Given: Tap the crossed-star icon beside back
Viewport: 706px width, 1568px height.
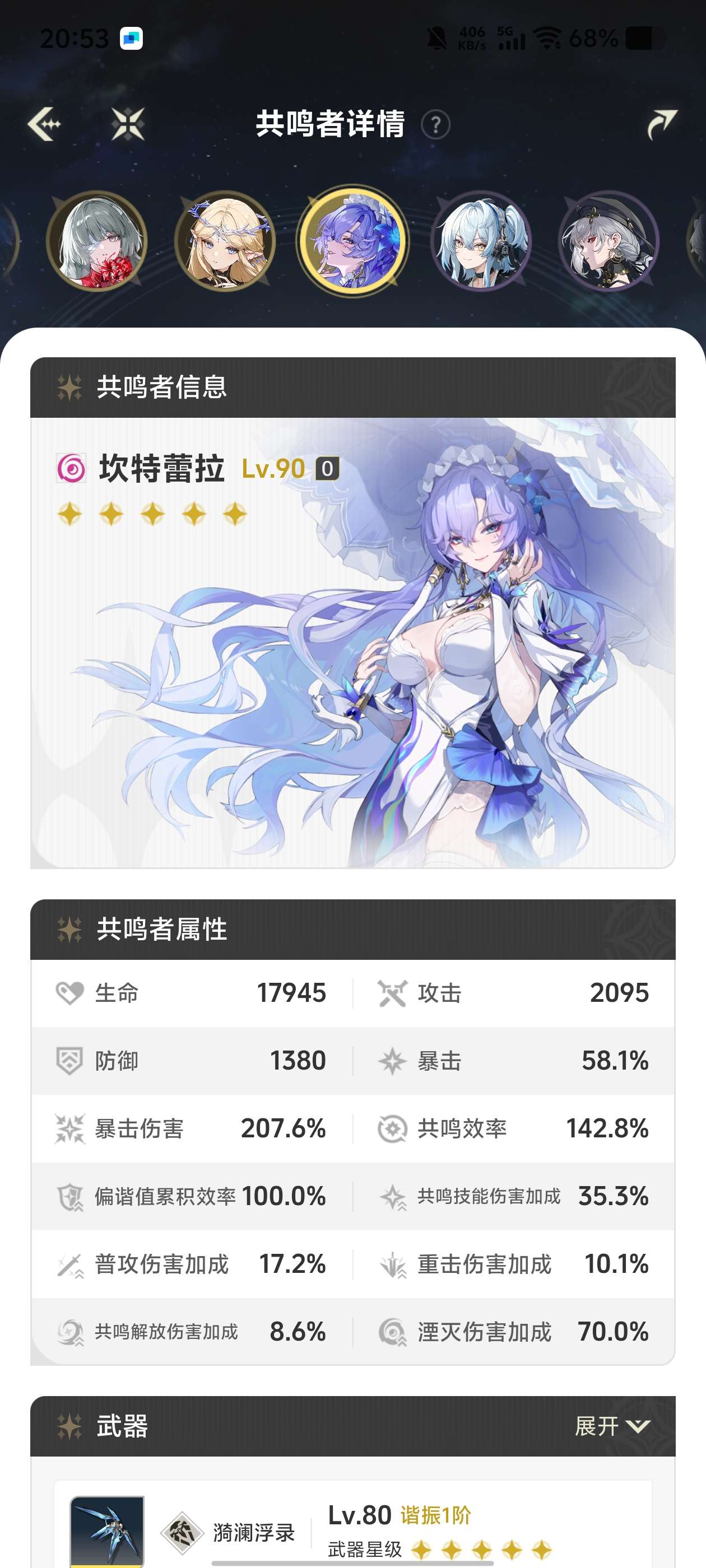Looking at the screenshot, I should (x=128, y=124).
